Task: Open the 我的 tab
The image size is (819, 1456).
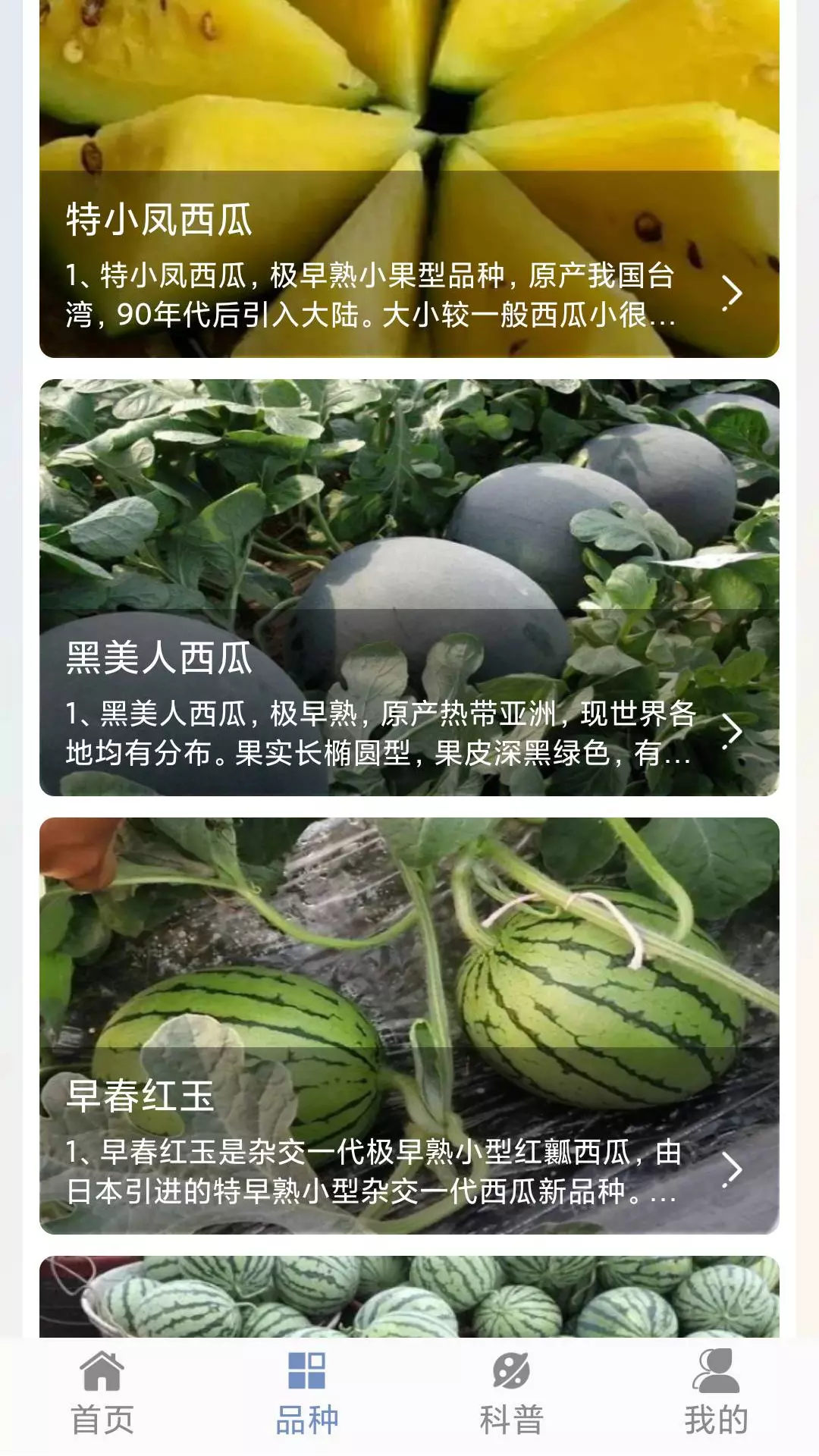Action: (717, 1394)
